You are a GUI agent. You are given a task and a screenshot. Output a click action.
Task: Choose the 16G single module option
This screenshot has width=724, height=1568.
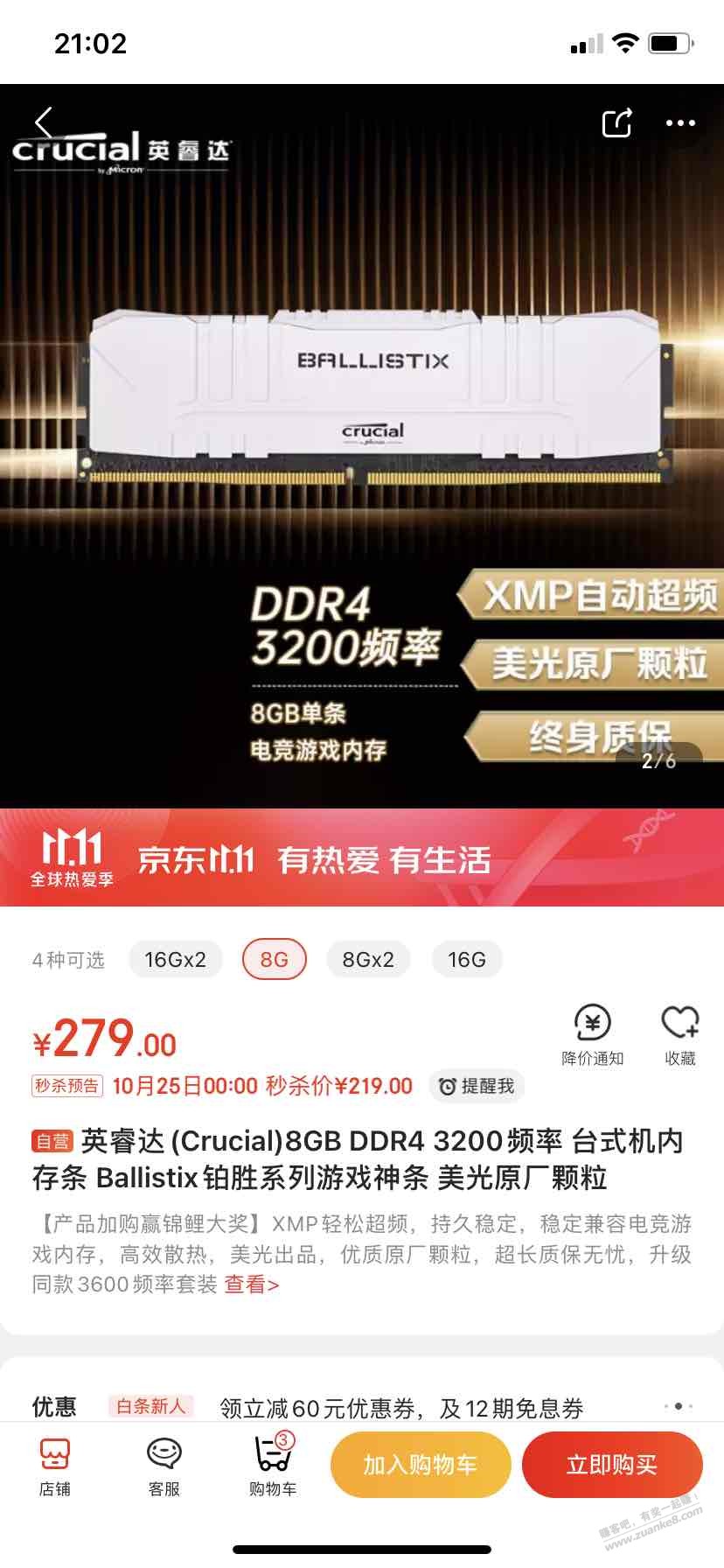(x=467, y=960)
